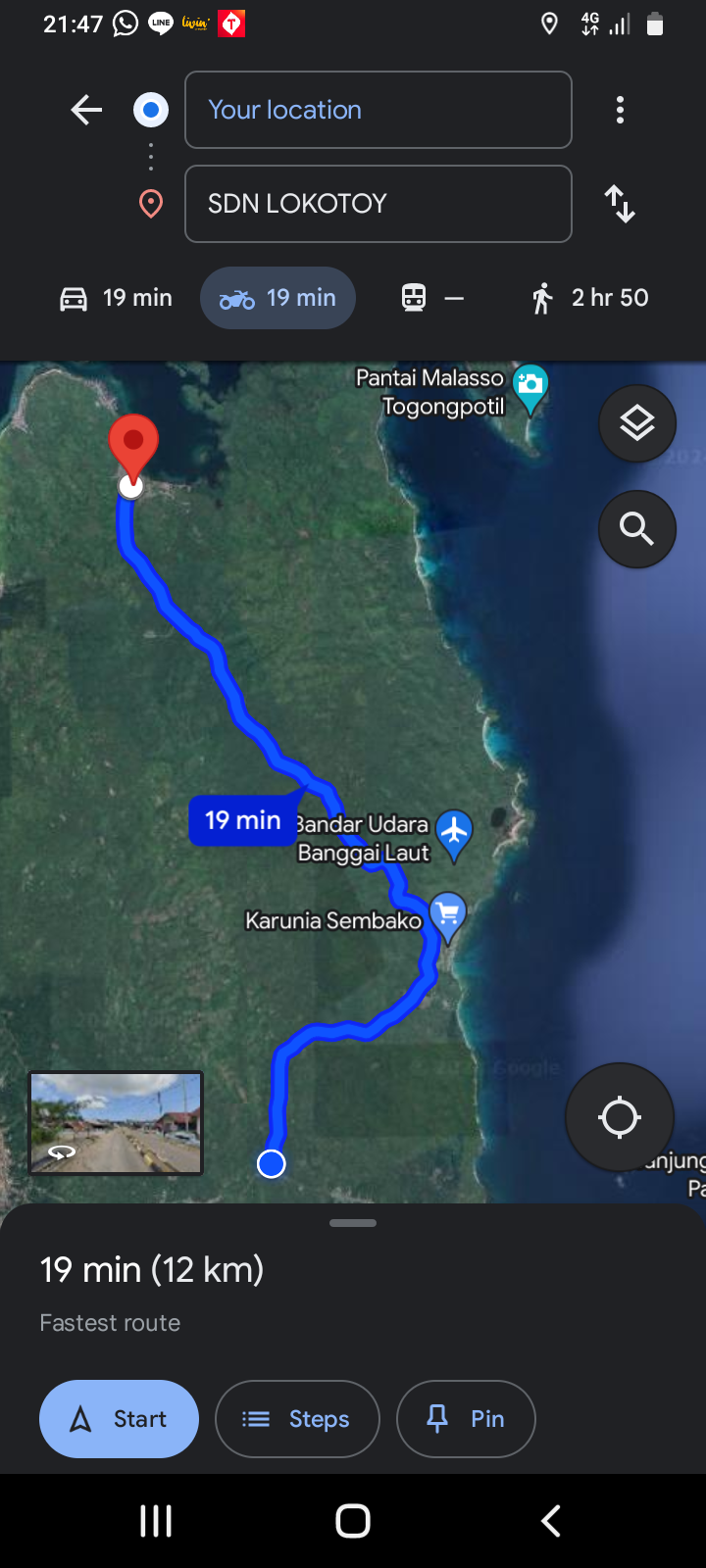The width and height of the screenshot is (706, 1568).
Task: Select motorcycle travel mode
Action: [x=277, y=298]
